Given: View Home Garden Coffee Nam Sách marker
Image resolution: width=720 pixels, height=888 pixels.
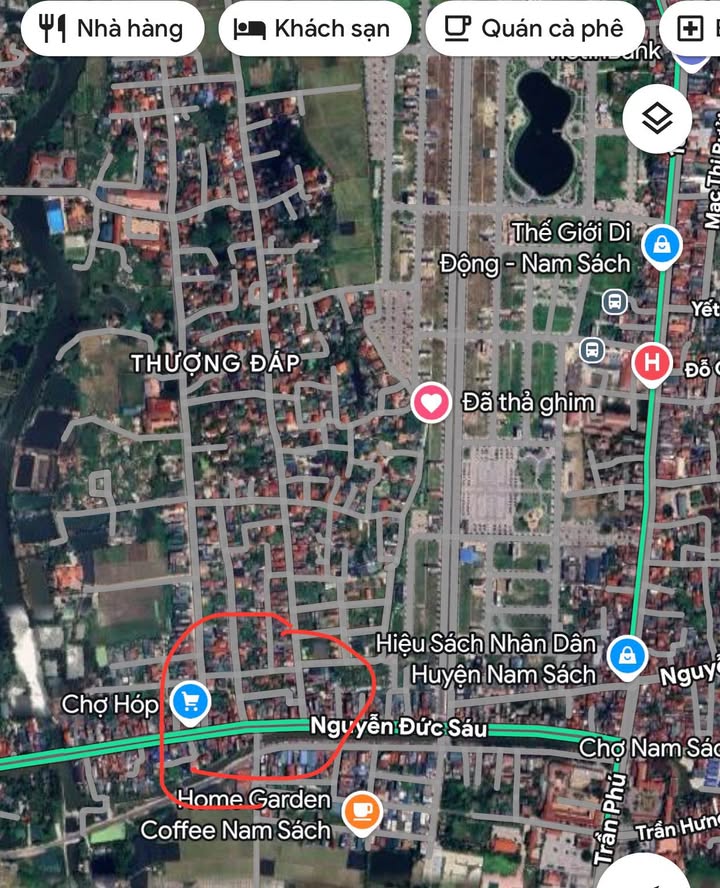Looking at the screenshot, I should point(361,811).
